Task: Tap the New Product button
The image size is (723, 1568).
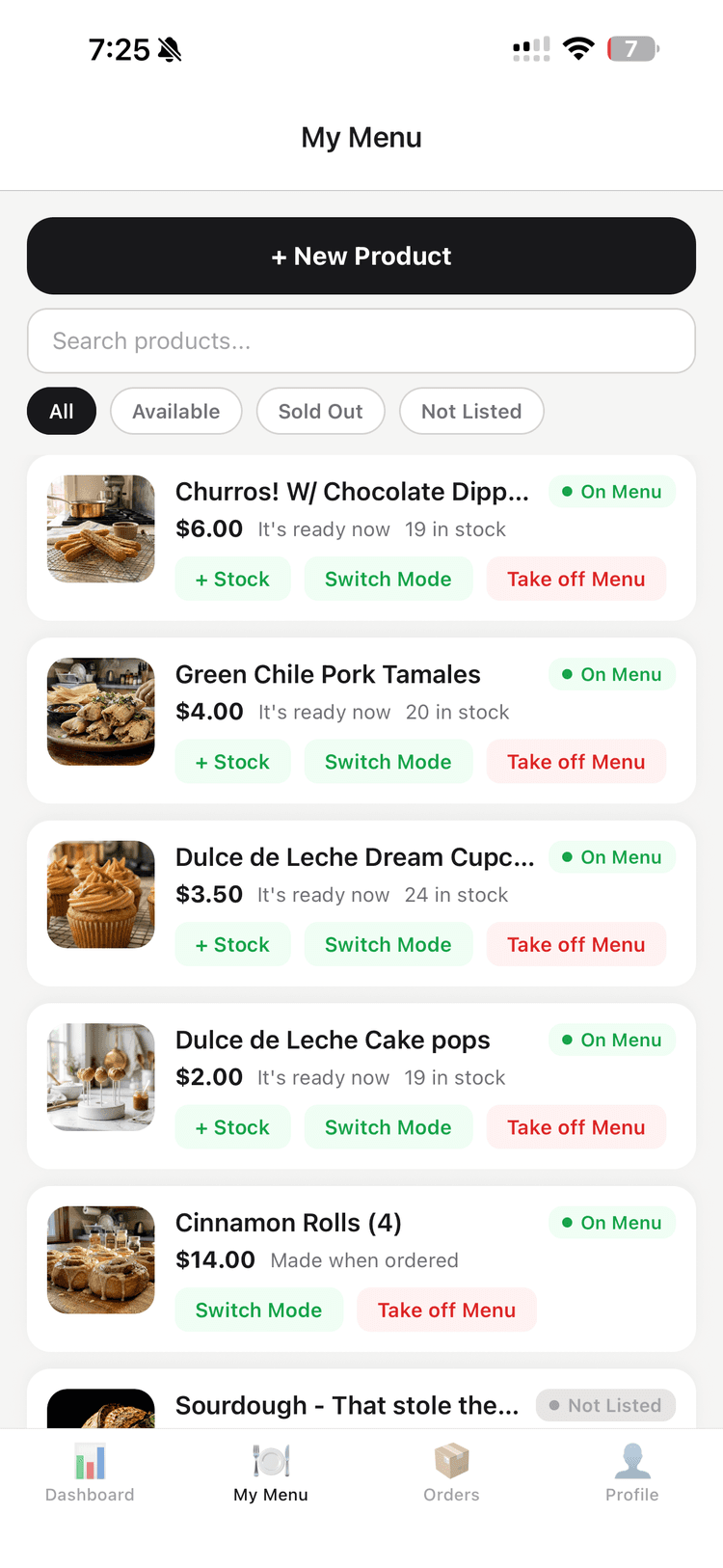Action: (x=361, y=256)
